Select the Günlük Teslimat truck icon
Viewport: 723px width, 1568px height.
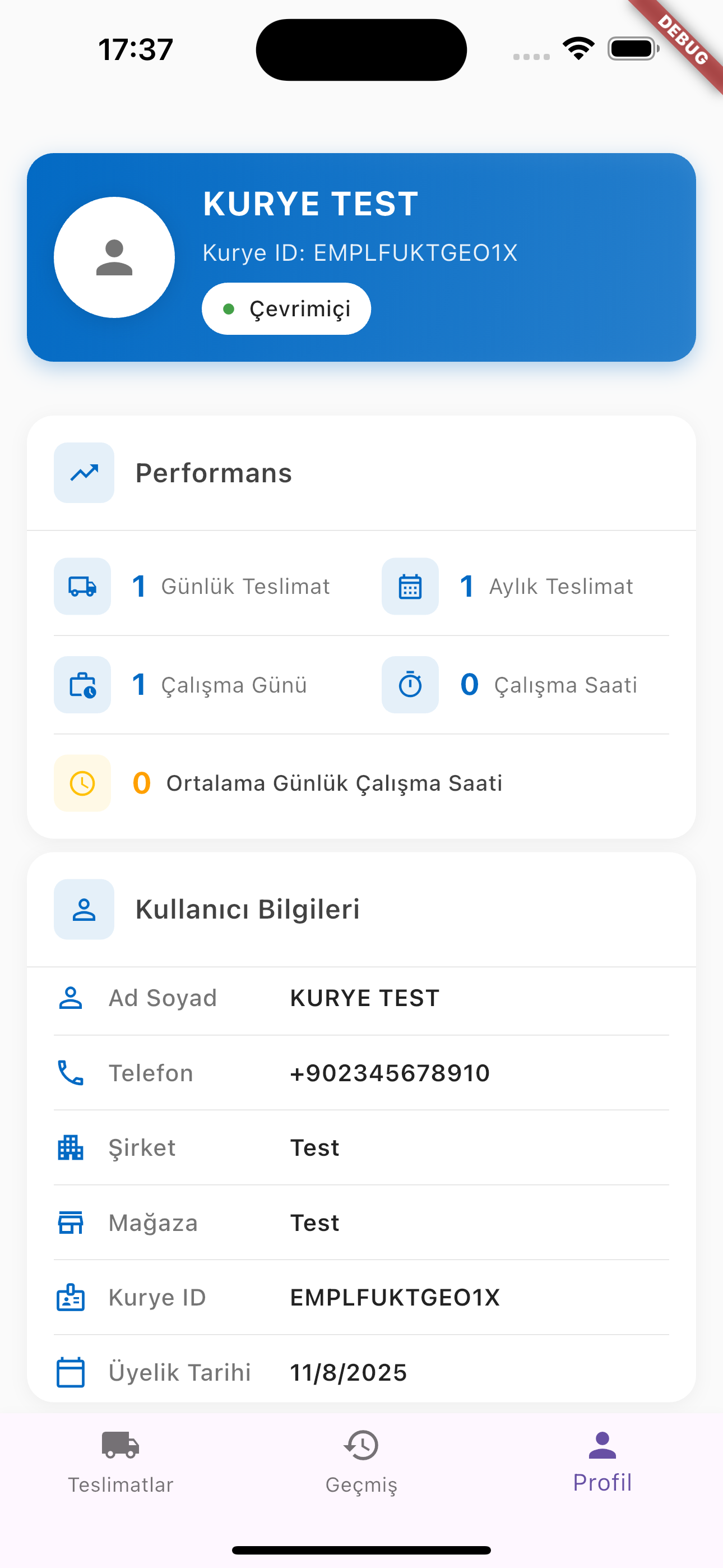82,586
